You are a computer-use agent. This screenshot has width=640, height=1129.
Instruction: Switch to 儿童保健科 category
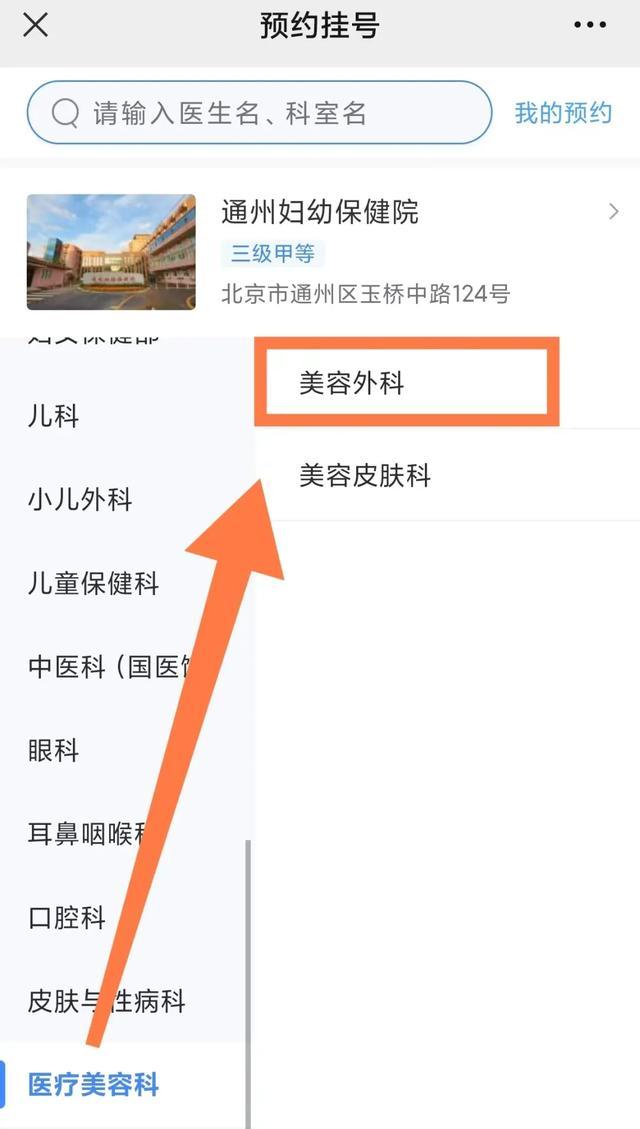(127, 584)
